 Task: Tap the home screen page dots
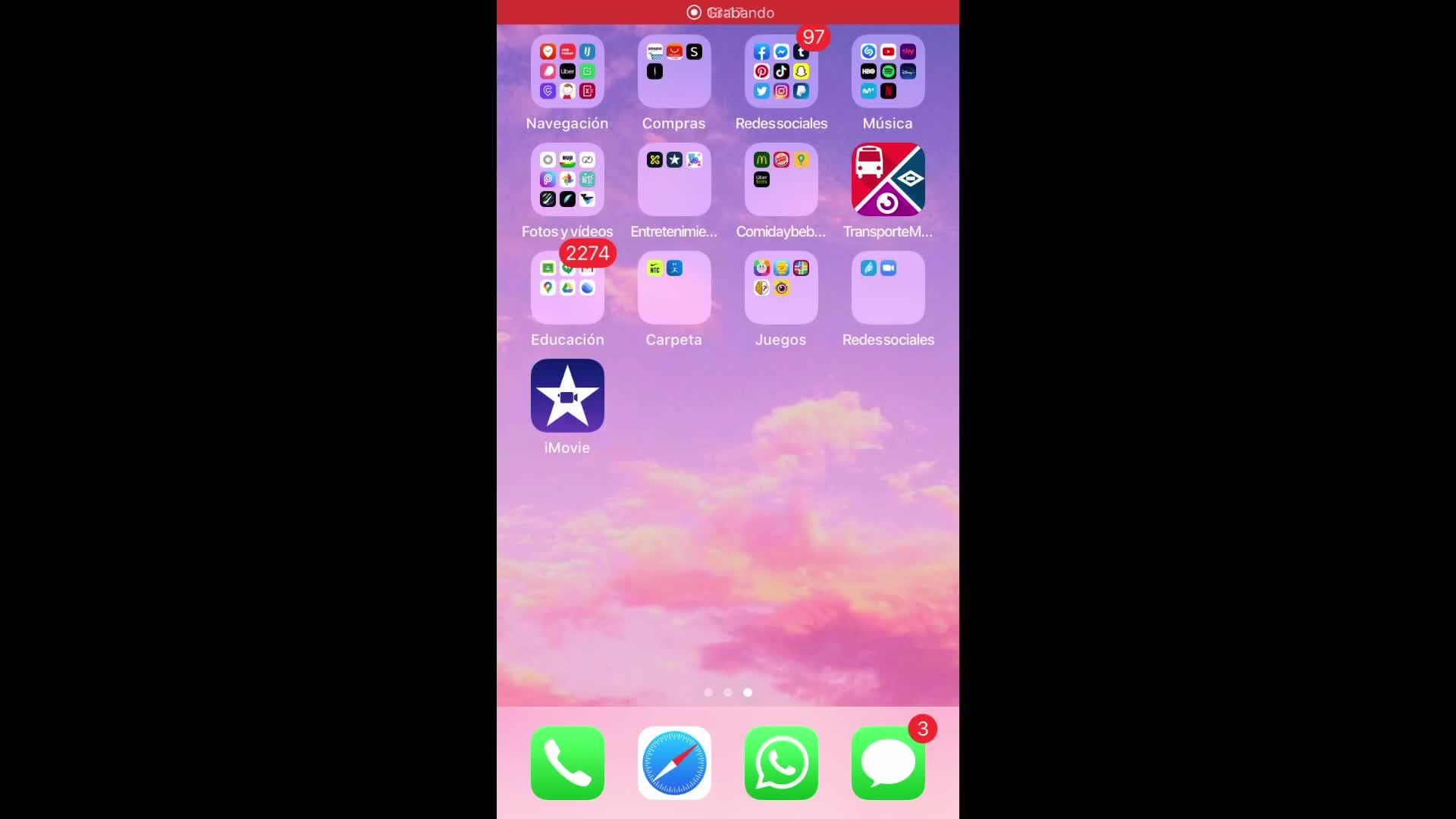coord(728,692)
